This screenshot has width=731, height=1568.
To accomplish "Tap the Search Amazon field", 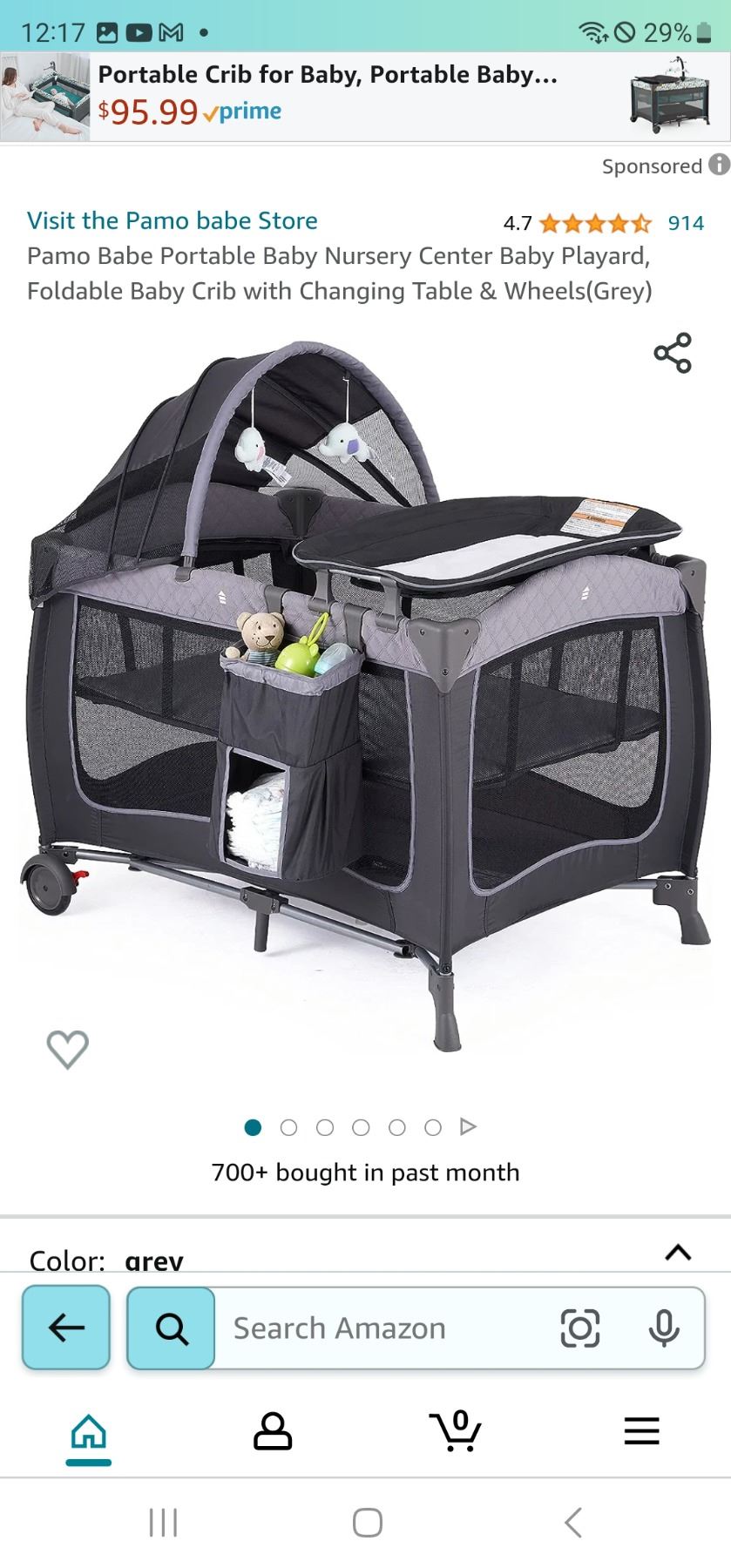I will [x=383, y=1328].
